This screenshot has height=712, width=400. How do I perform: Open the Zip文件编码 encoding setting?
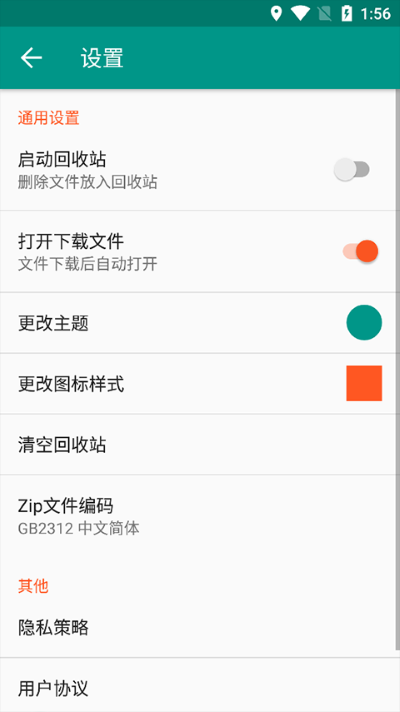pos(200,516)
